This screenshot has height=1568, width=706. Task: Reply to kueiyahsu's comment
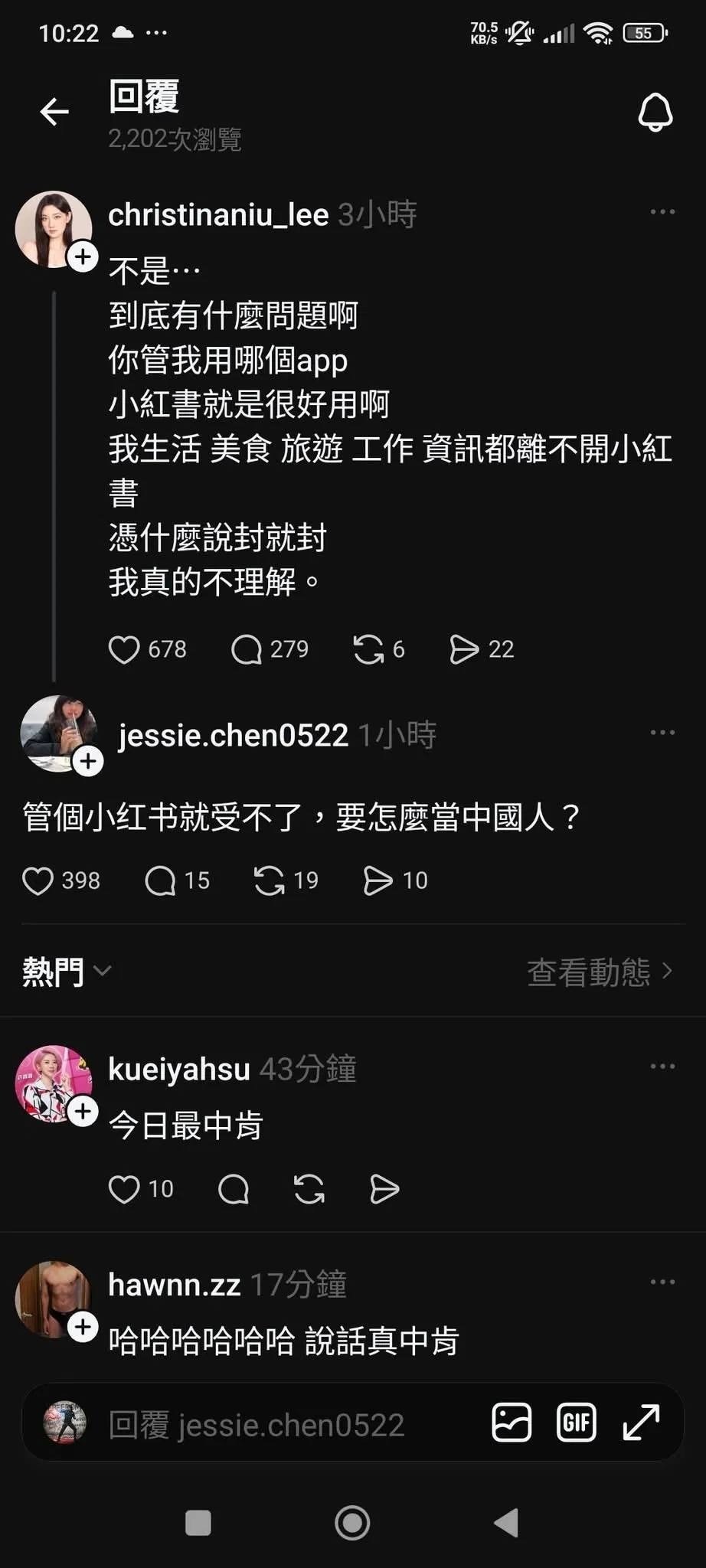234,1189
